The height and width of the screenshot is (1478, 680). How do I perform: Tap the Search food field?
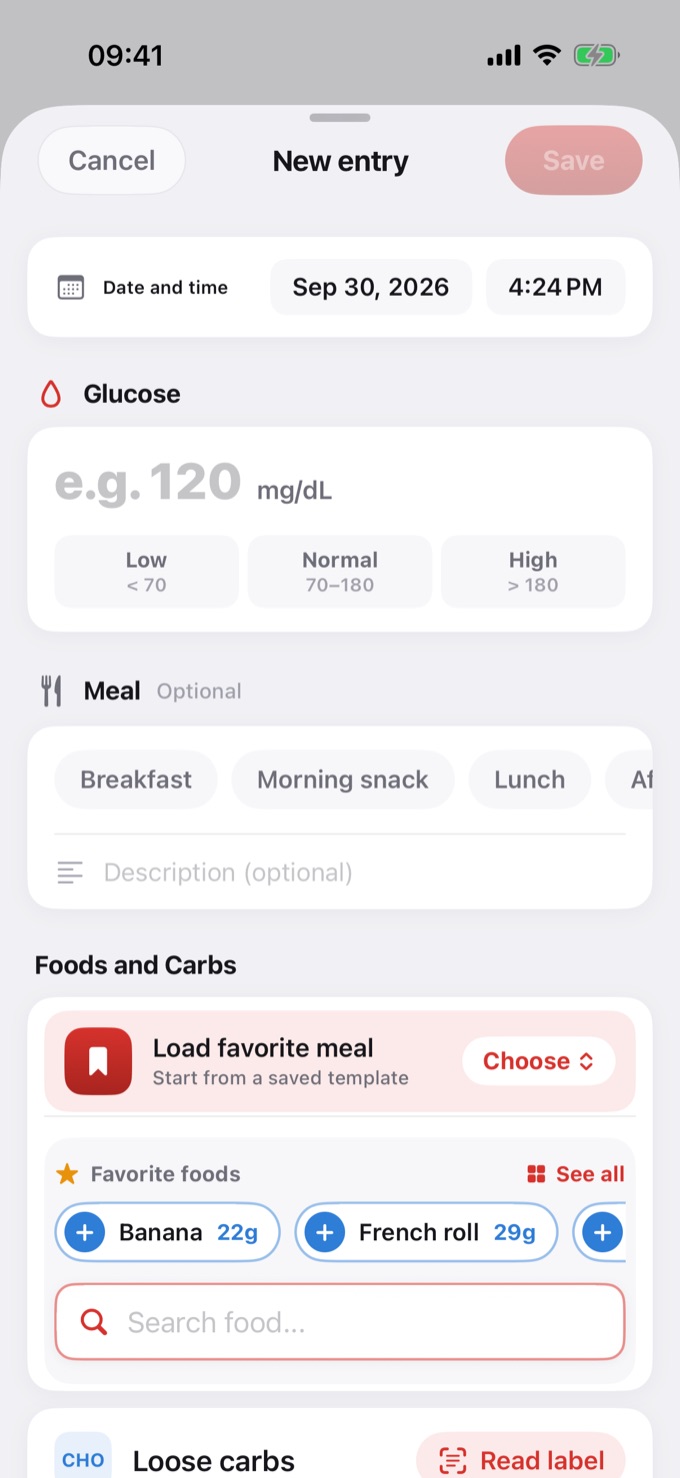coord(340,1322)
